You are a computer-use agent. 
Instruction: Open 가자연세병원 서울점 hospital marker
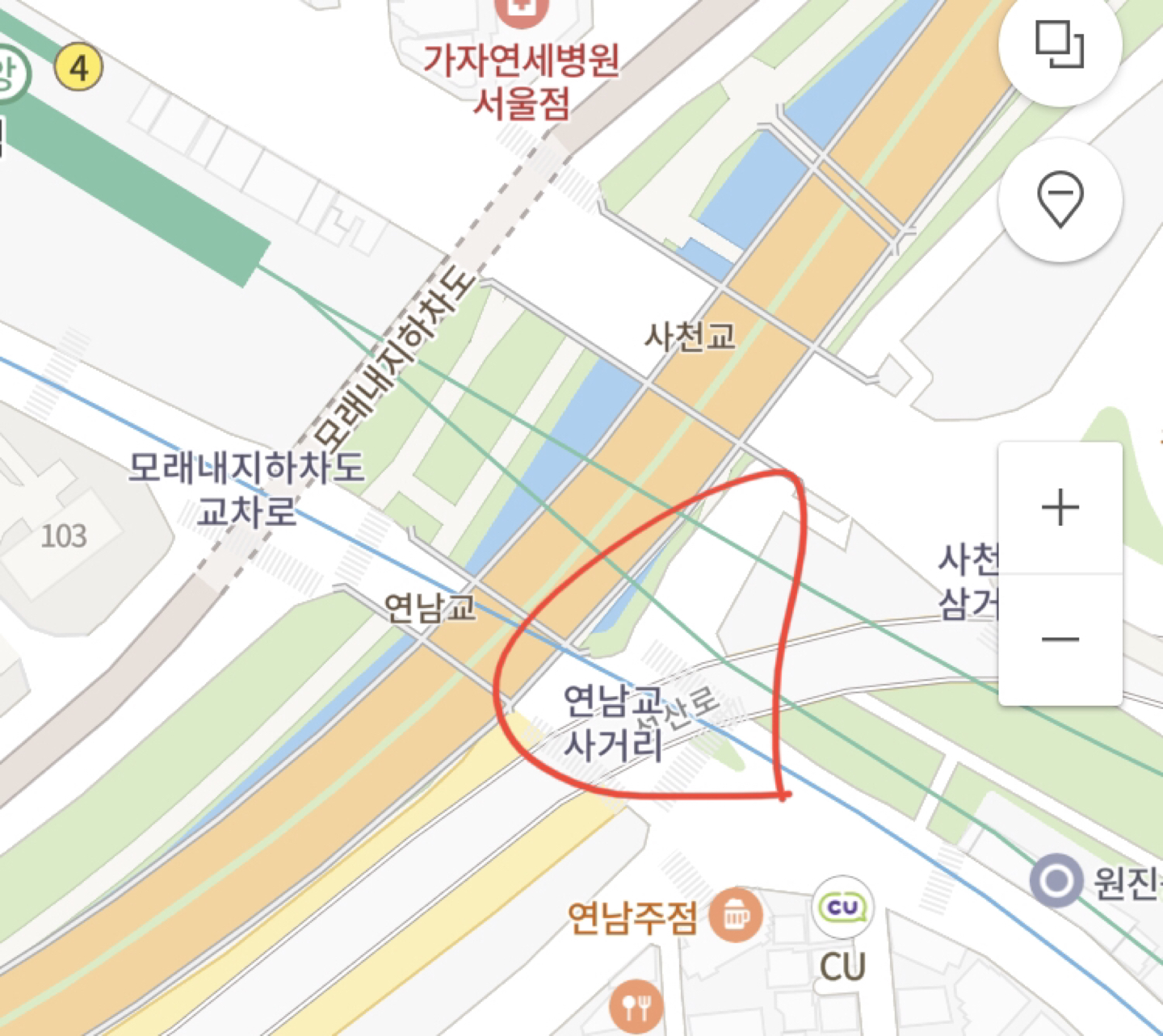point(523,11)
